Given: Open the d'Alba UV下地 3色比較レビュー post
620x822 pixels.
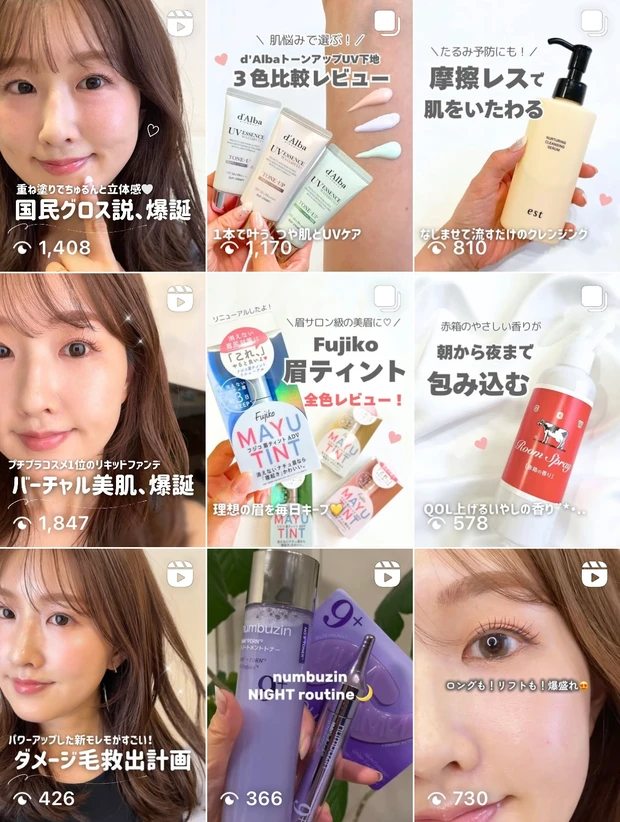Looking at the screenshot, I should point(310,135).
